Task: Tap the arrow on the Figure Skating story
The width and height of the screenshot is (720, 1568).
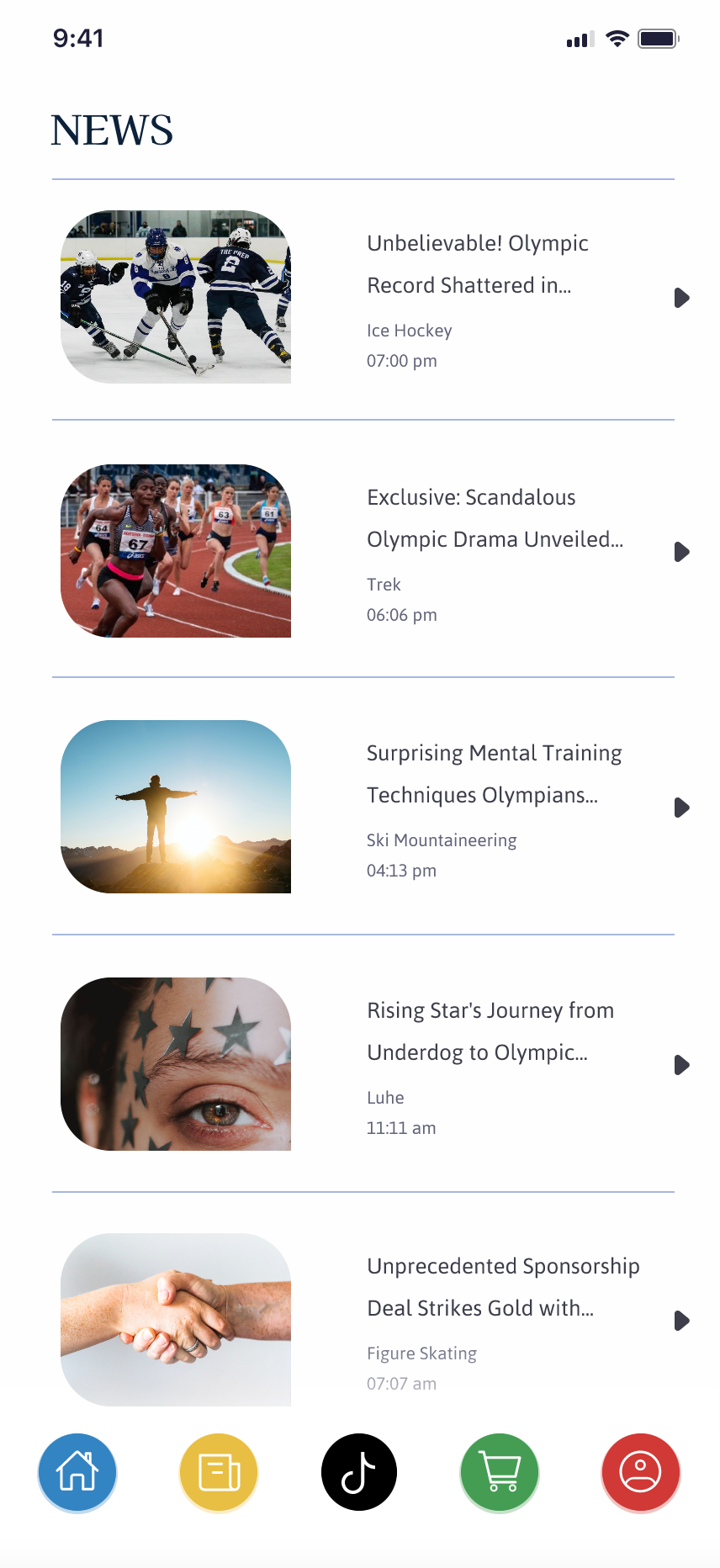Action: click(681, 1321)
